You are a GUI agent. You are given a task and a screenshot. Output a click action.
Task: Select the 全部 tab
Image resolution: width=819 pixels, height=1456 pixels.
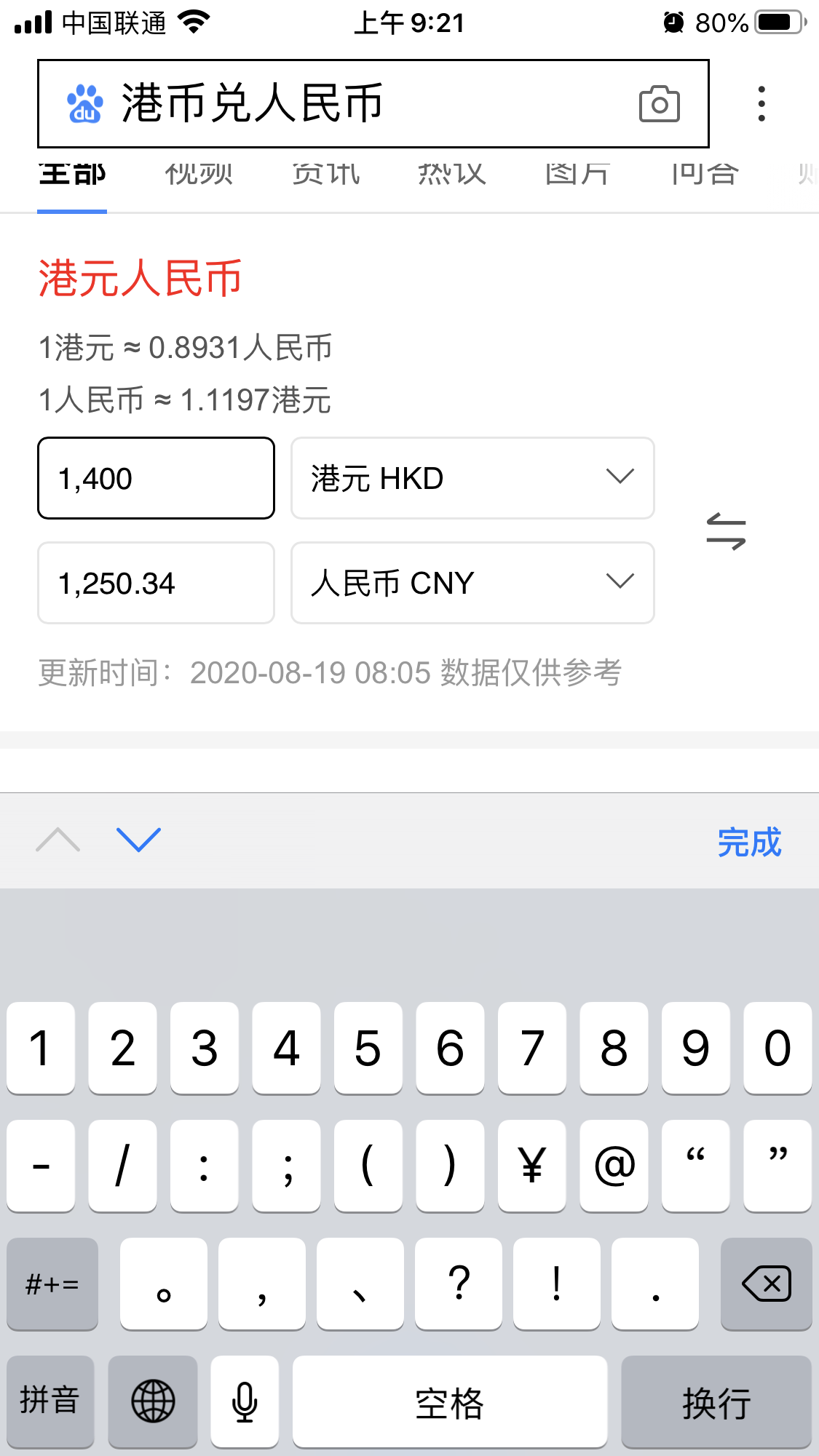[x=72, y=175]
